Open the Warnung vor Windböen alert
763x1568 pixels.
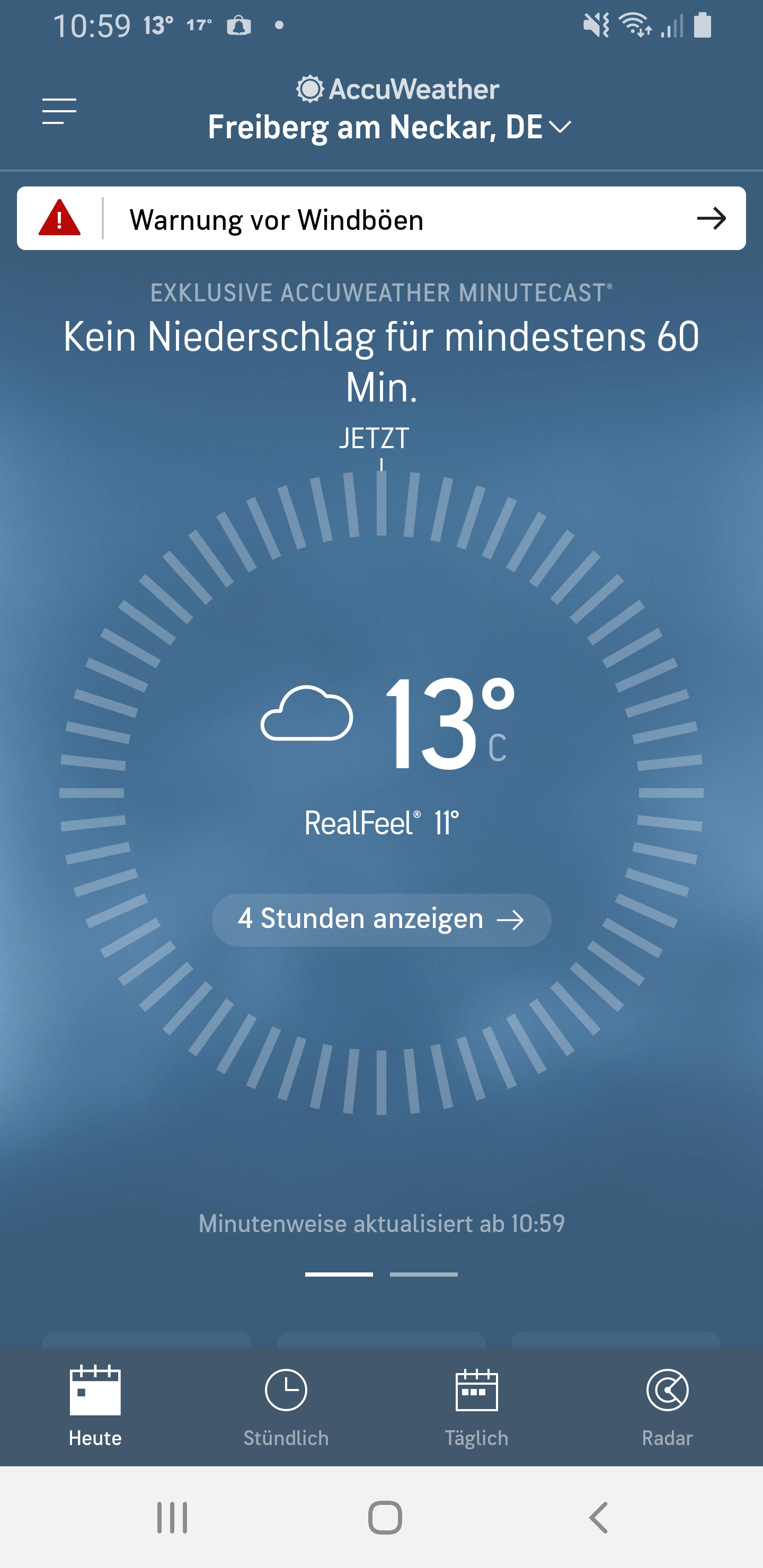pyautogui.click(x=381, y=219)
